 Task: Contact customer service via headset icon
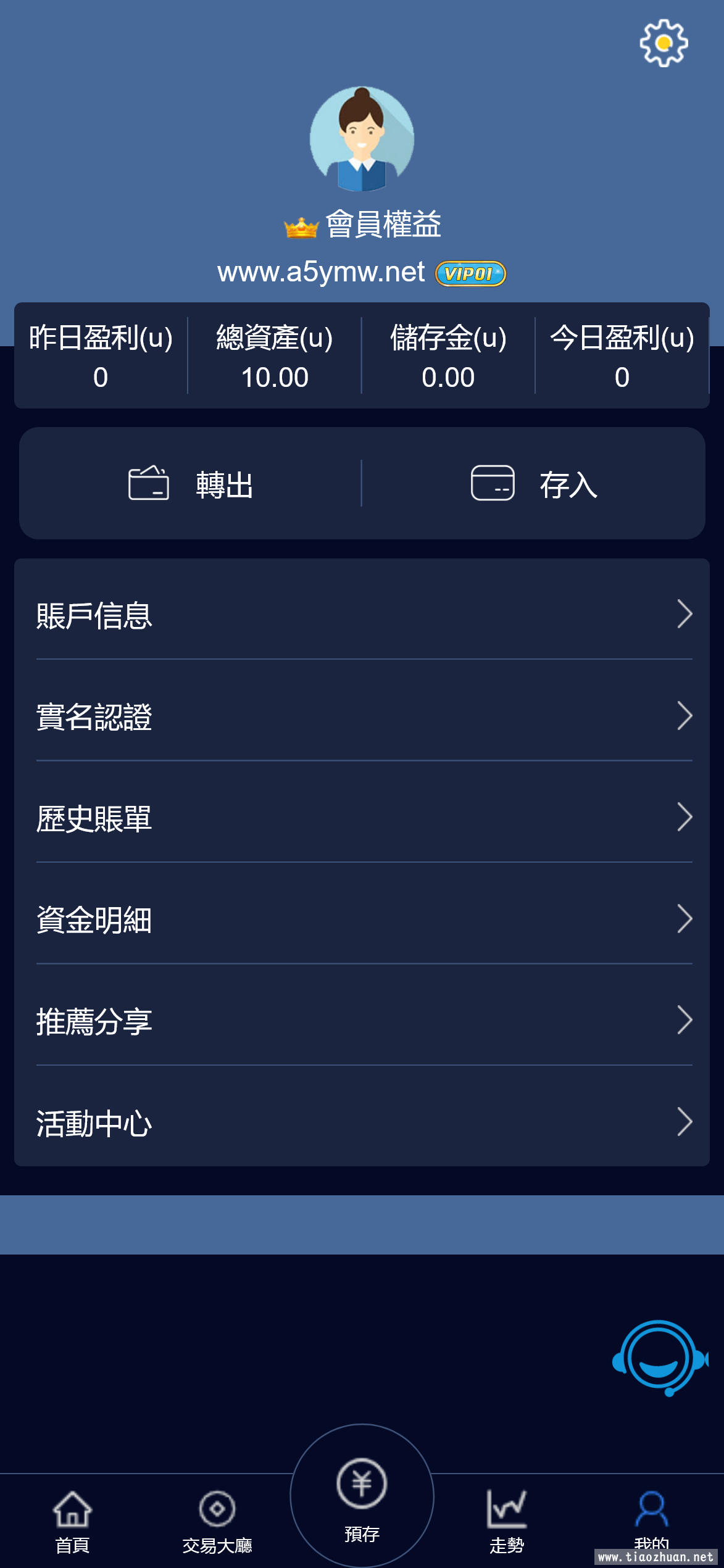660,1358
